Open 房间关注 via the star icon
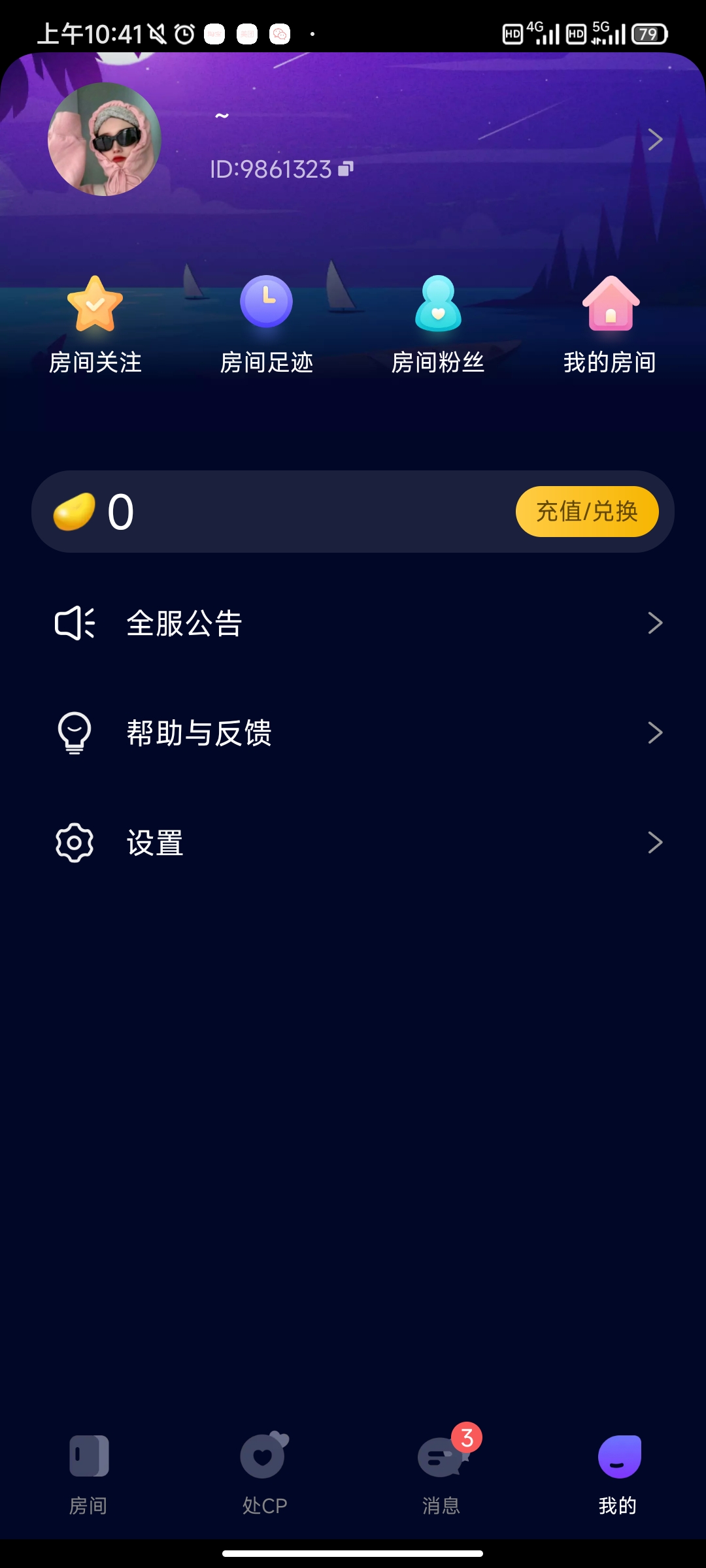 (95, 304)
